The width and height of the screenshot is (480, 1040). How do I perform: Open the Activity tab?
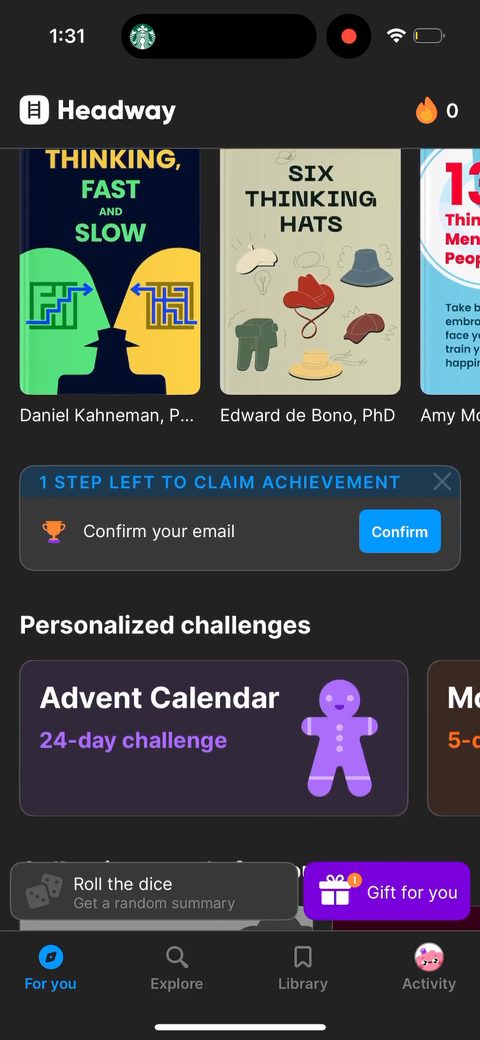429,968
